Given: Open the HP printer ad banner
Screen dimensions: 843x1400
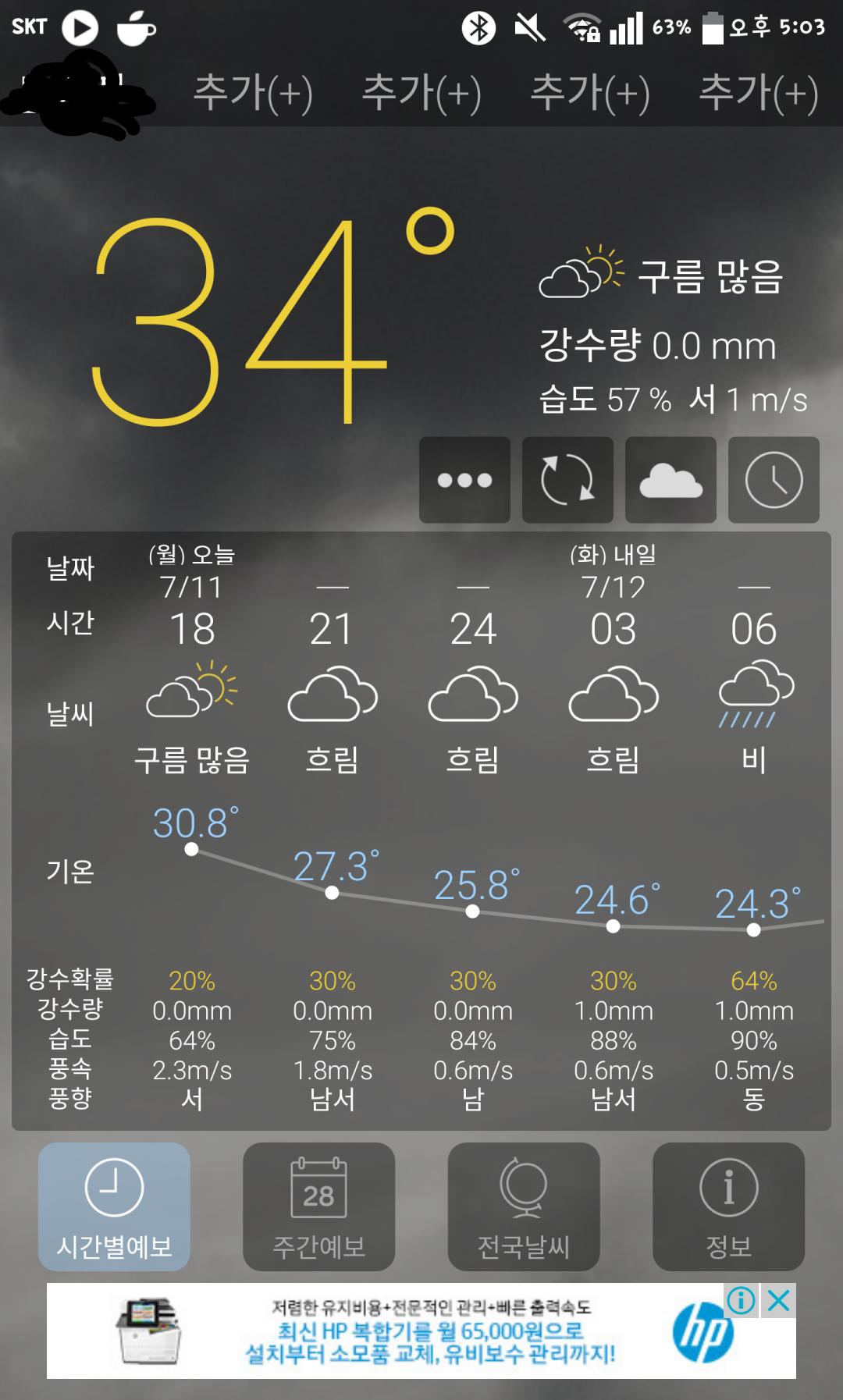Looking at the screenshot, I should click(421, 1331).
